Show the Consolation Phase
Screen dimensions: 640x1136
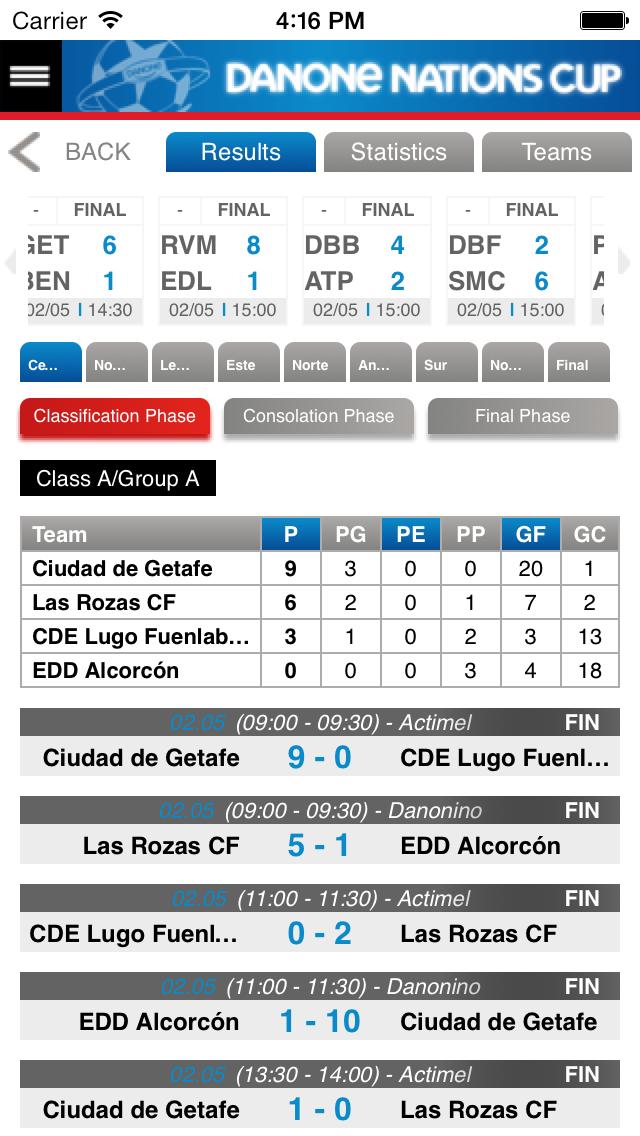pyautogui.click(x=318, y=417)
